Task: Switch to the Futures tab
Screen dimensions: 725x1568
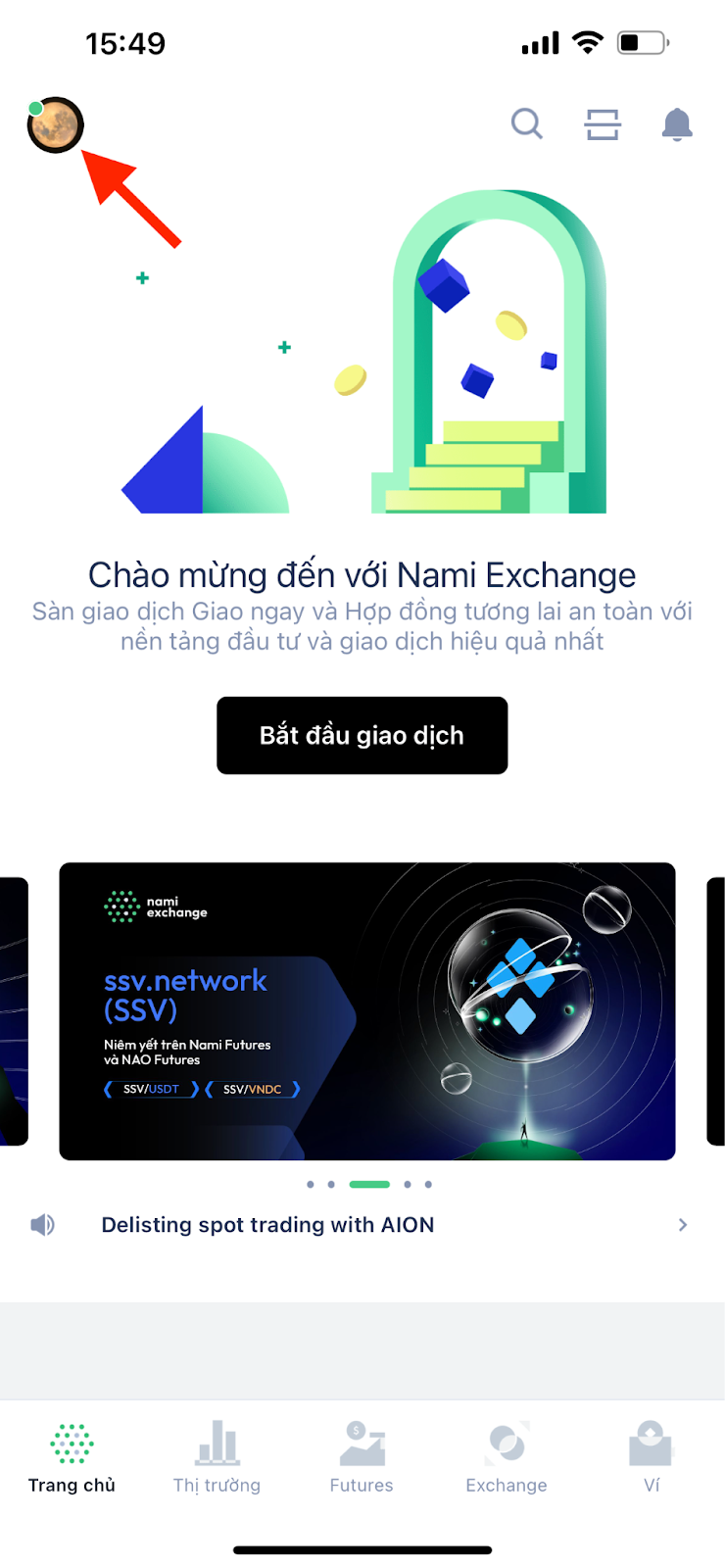Action: [362, 1456]
